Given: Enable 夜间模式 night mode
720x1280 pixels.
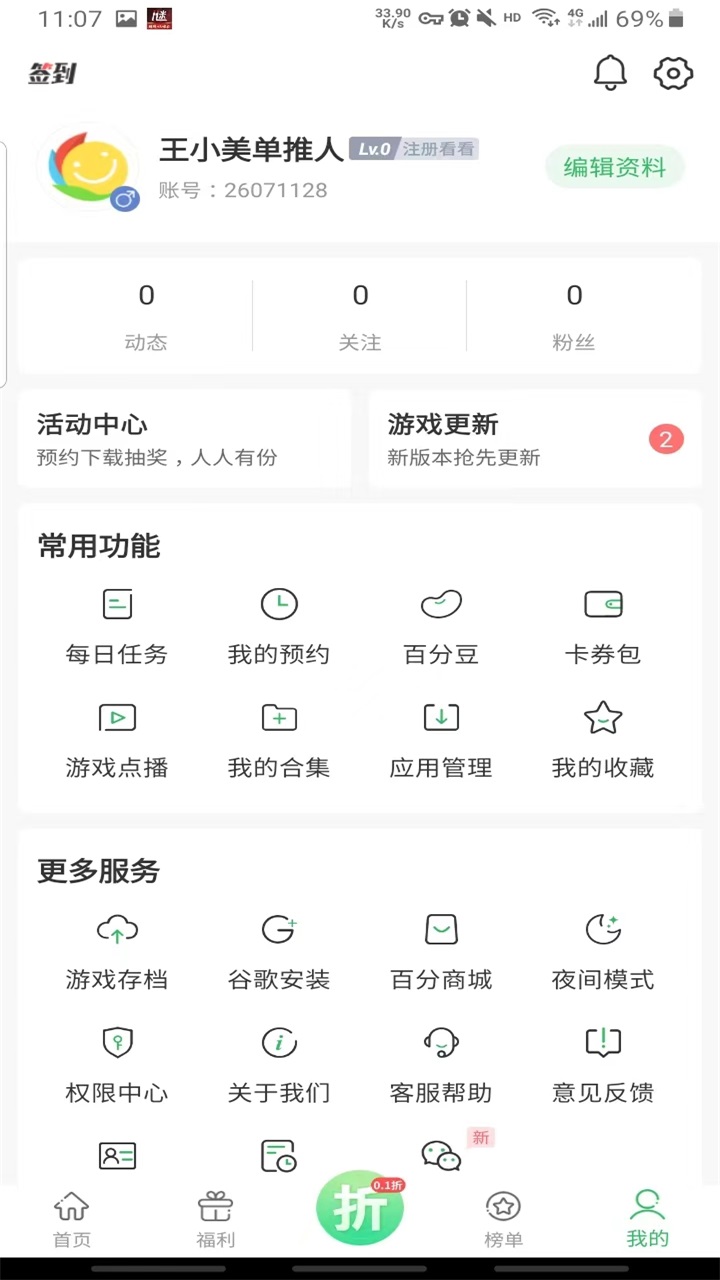Looking at the screenshot, I should click(603, 950).
